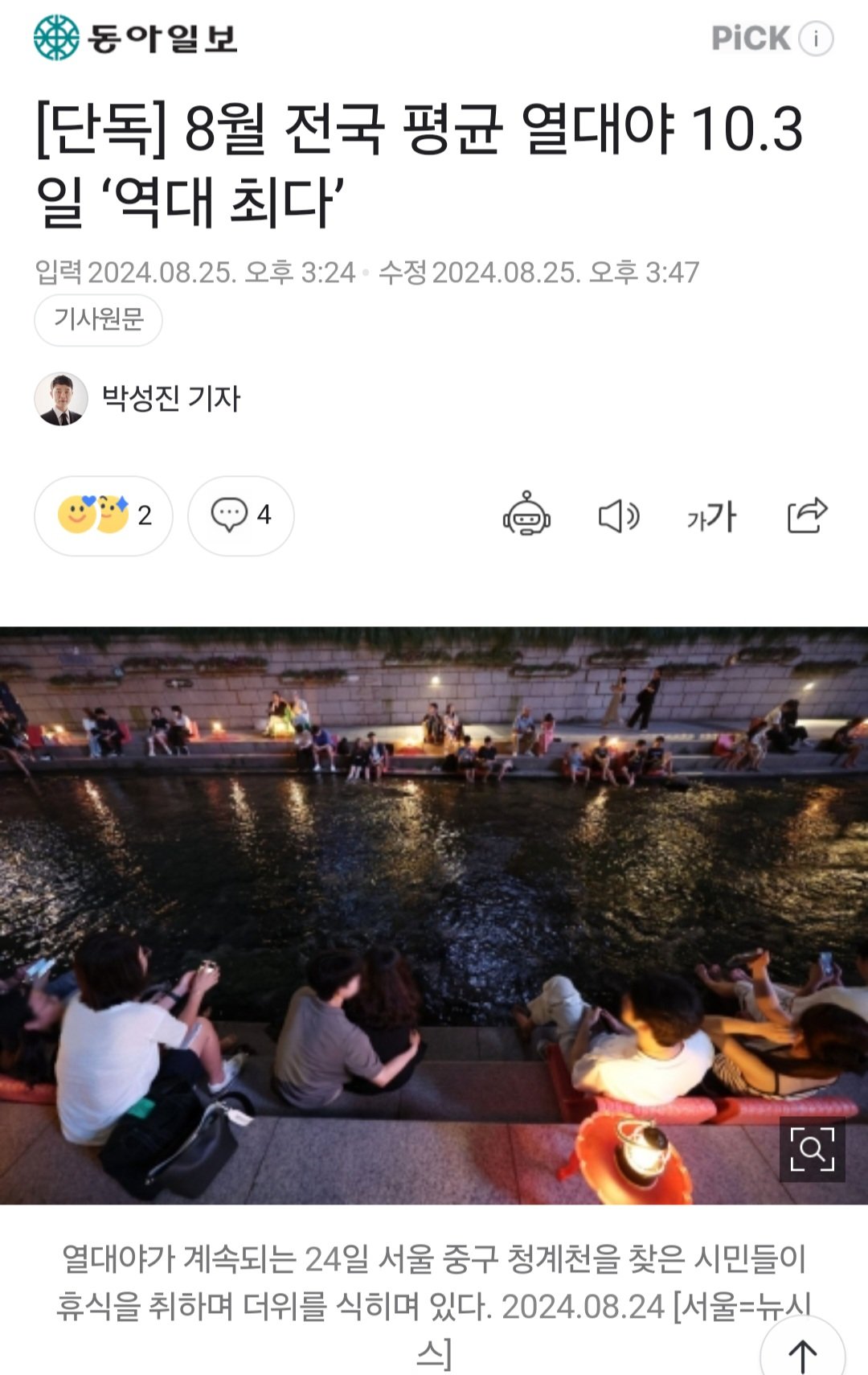Image resolution: width=868 pixels, height=1375 pixels.
Task: Tap the 기사원문 original article button
Action: point(98,319)
